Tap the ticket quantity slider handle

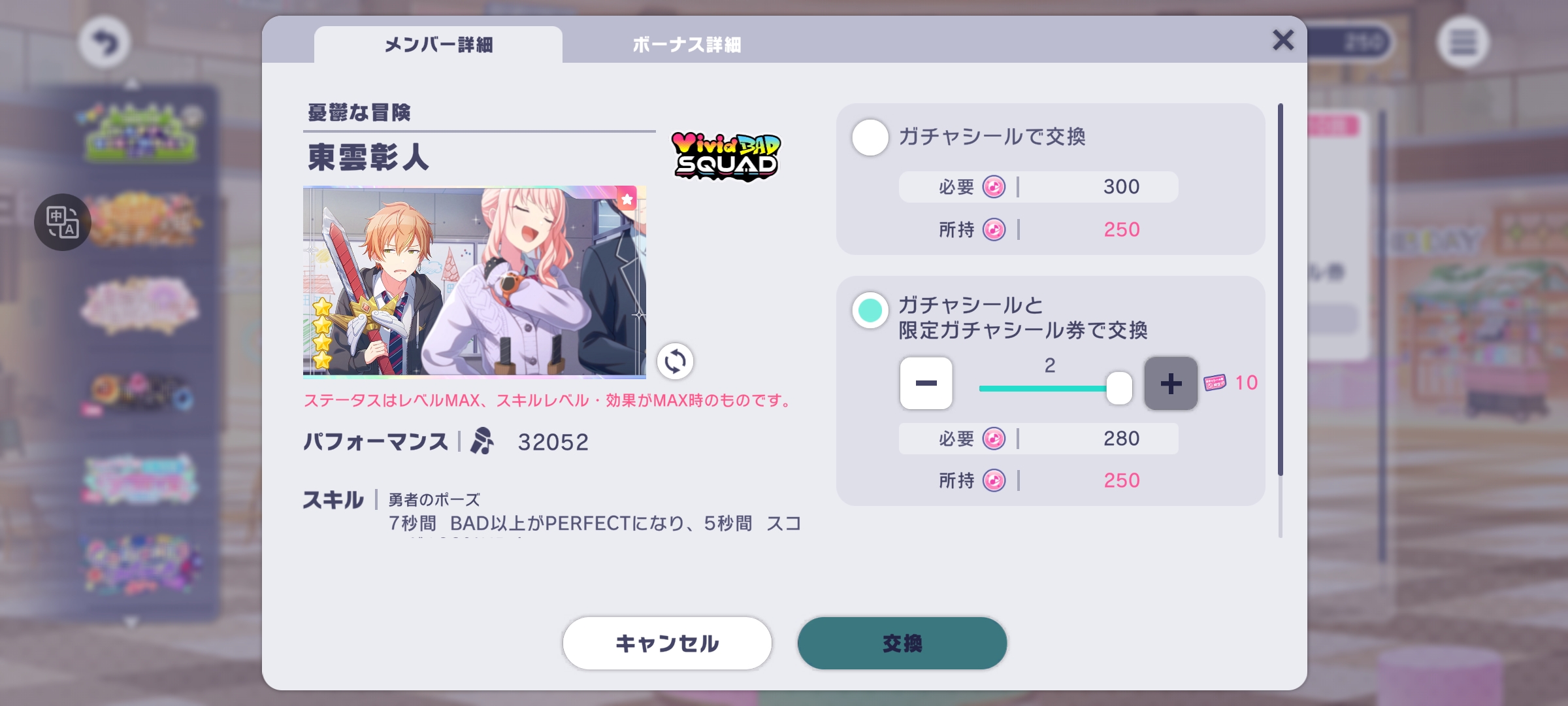tap(1119, 388)
